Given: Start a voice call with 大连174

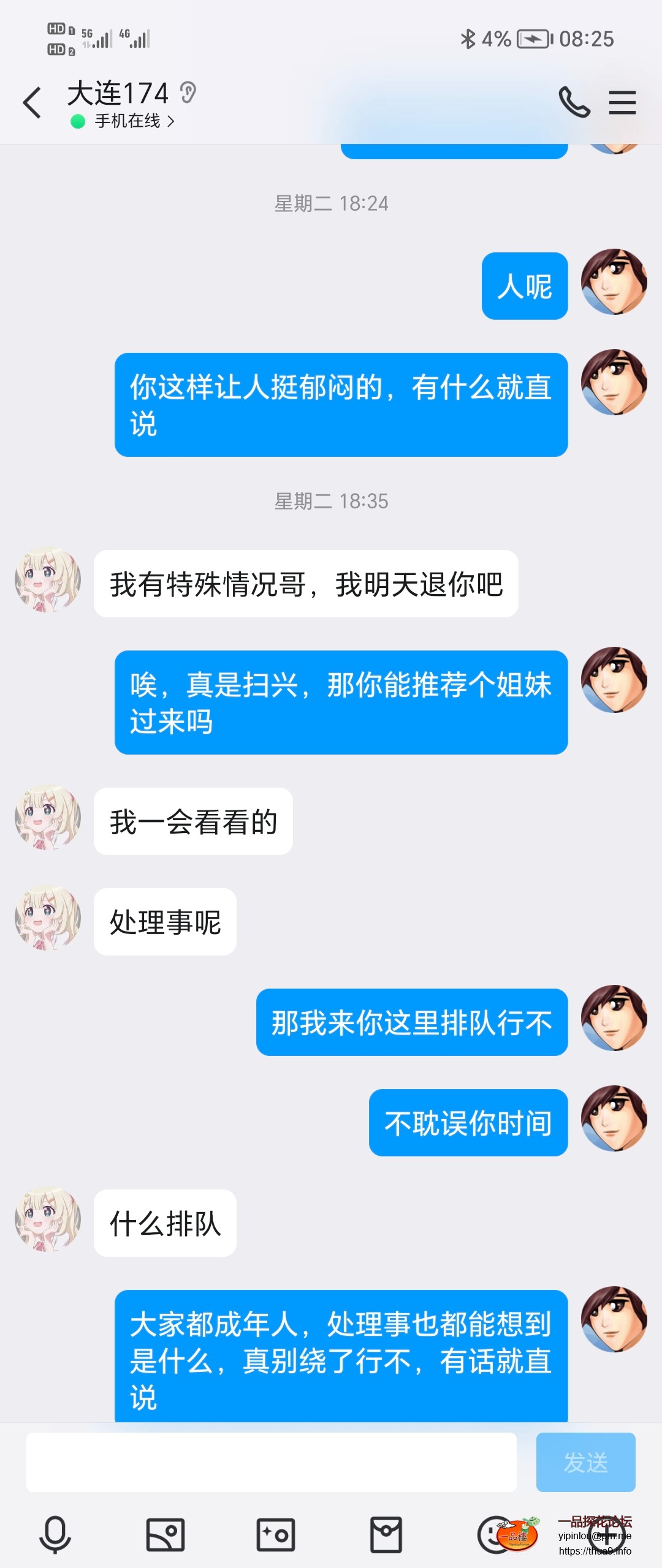Looking at the screenshot, I should [x=574, y=102].
